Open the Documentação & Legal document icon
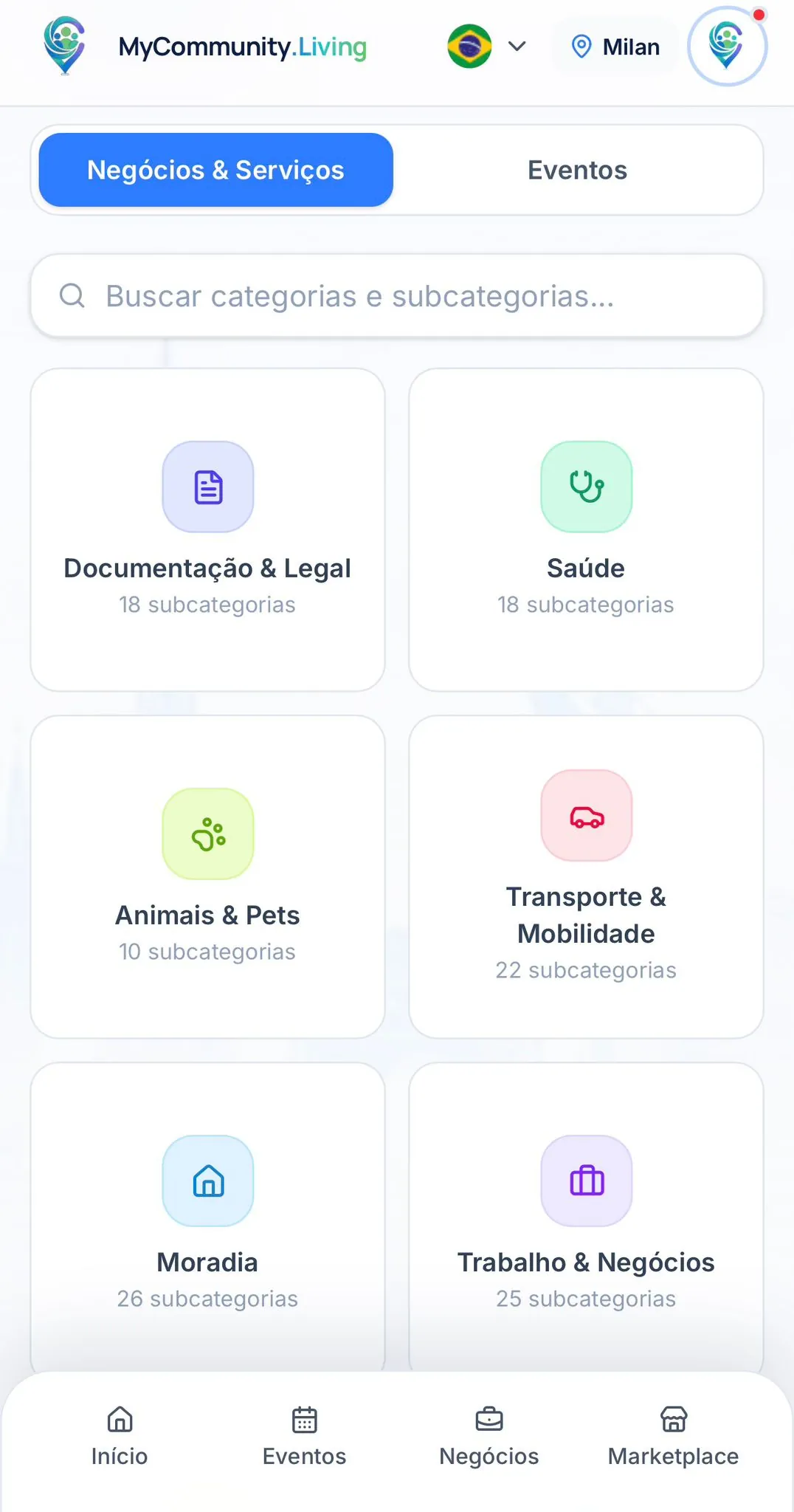The width and height of the screenshot is (794, 1512). 208,486
